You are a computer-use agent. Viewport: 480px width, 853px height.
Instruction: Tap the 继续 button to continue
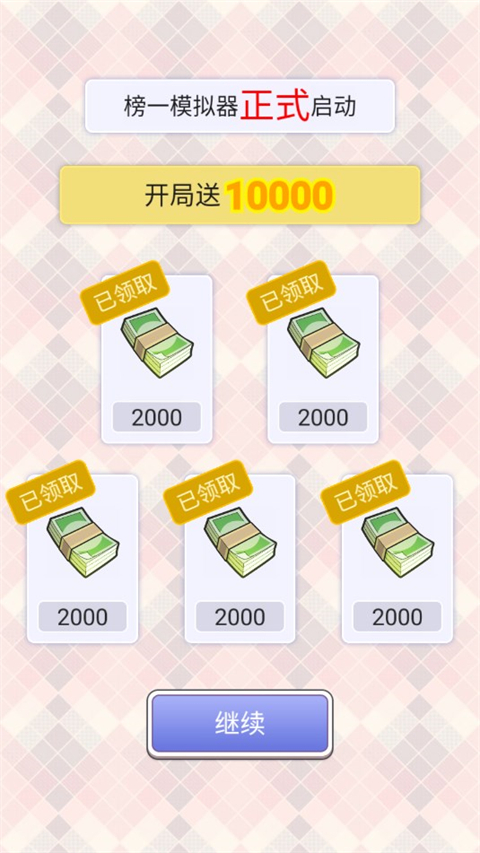(240, 724)
